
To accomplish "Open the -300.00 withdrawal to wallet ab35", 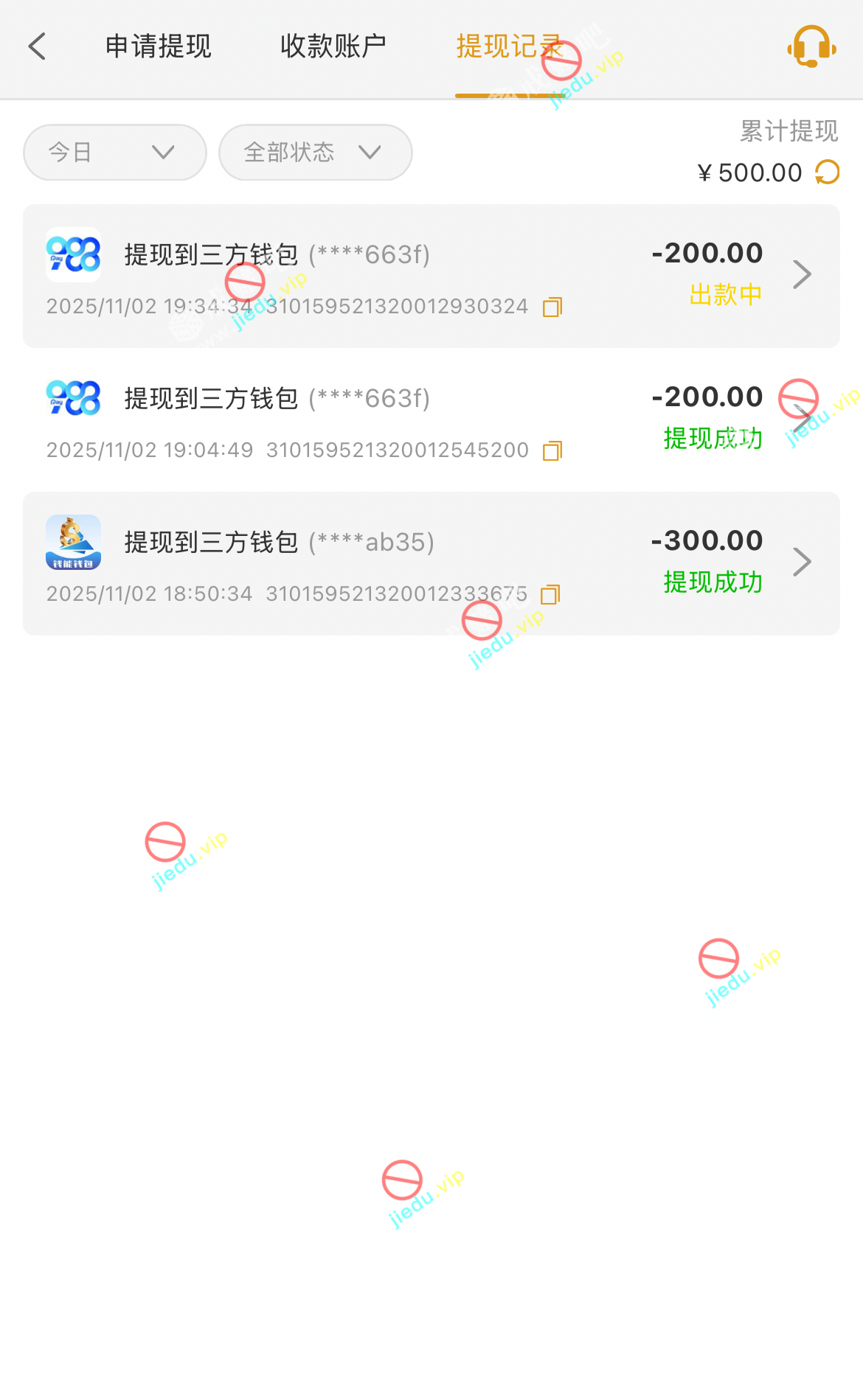I will (x=431, y=563).
